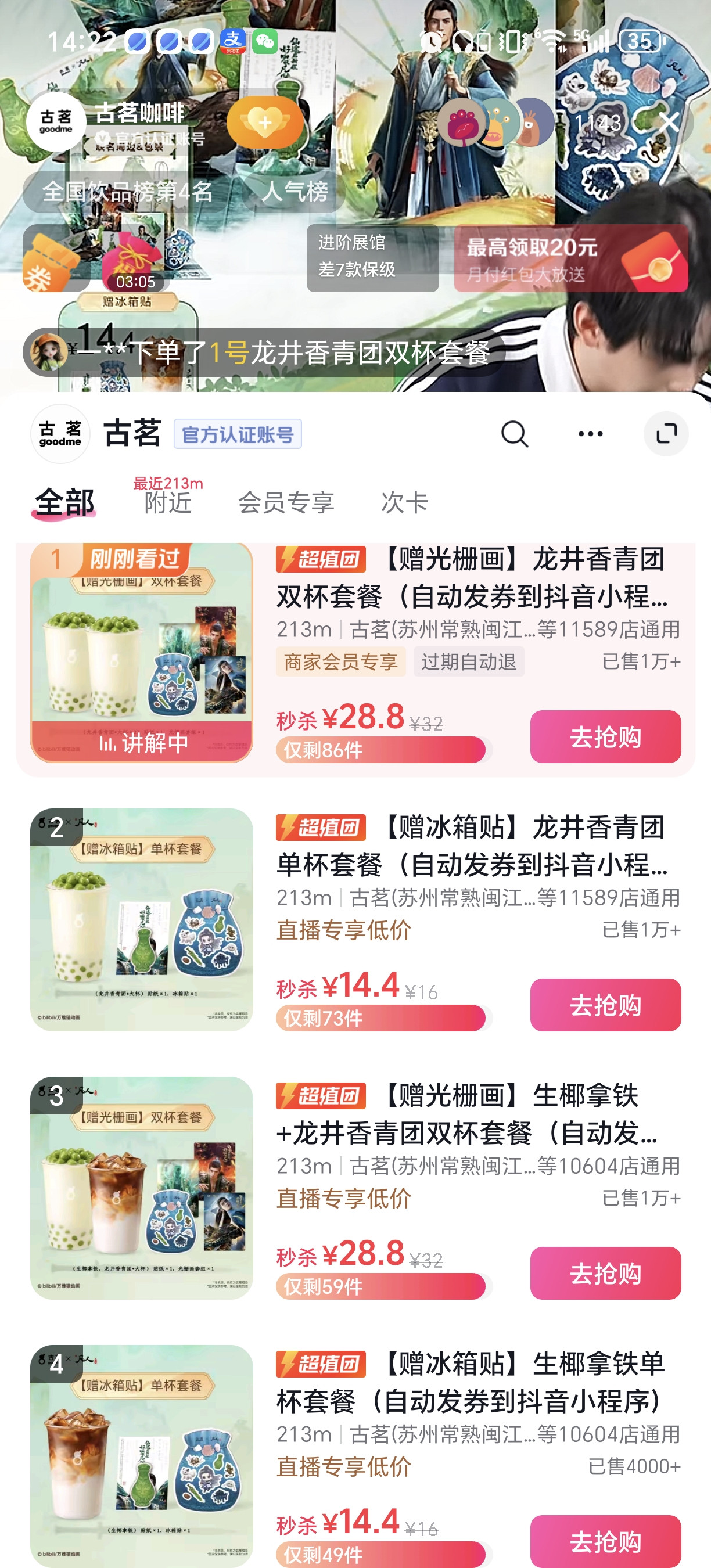Search products in the 古茗 shop

pos(515,434)
